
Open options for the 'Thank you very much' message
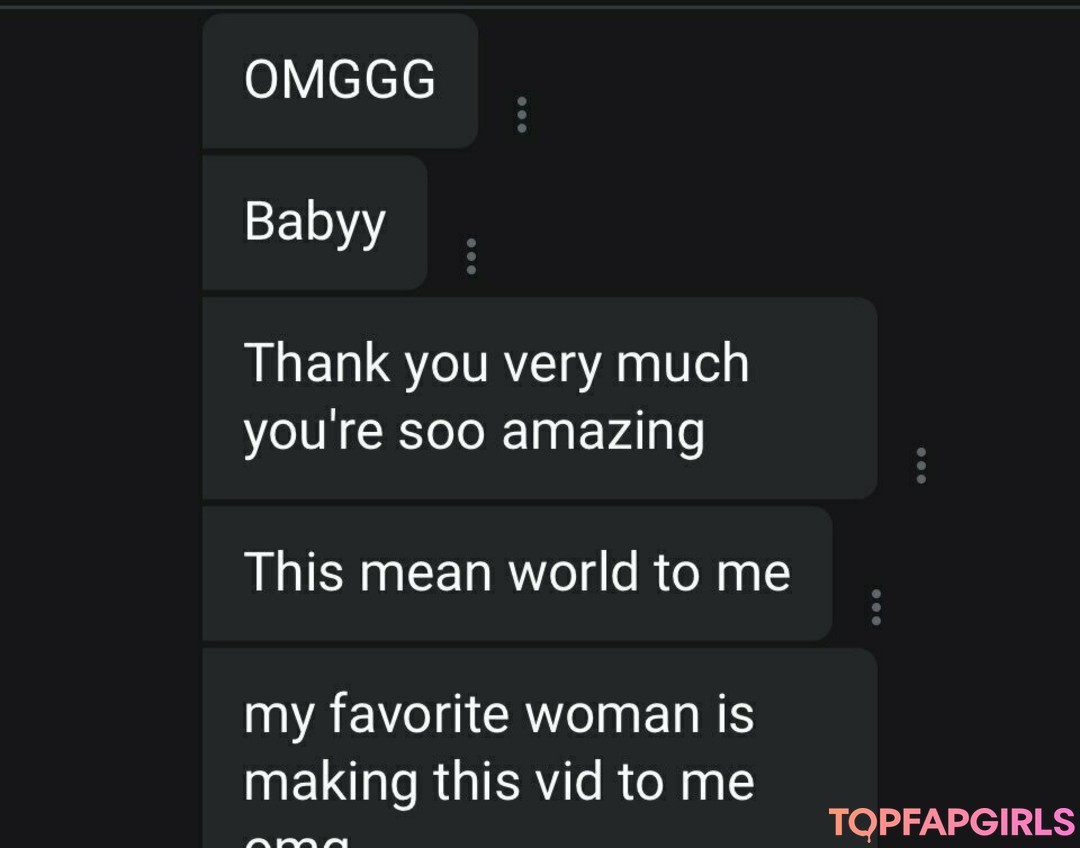click(921, 465)
